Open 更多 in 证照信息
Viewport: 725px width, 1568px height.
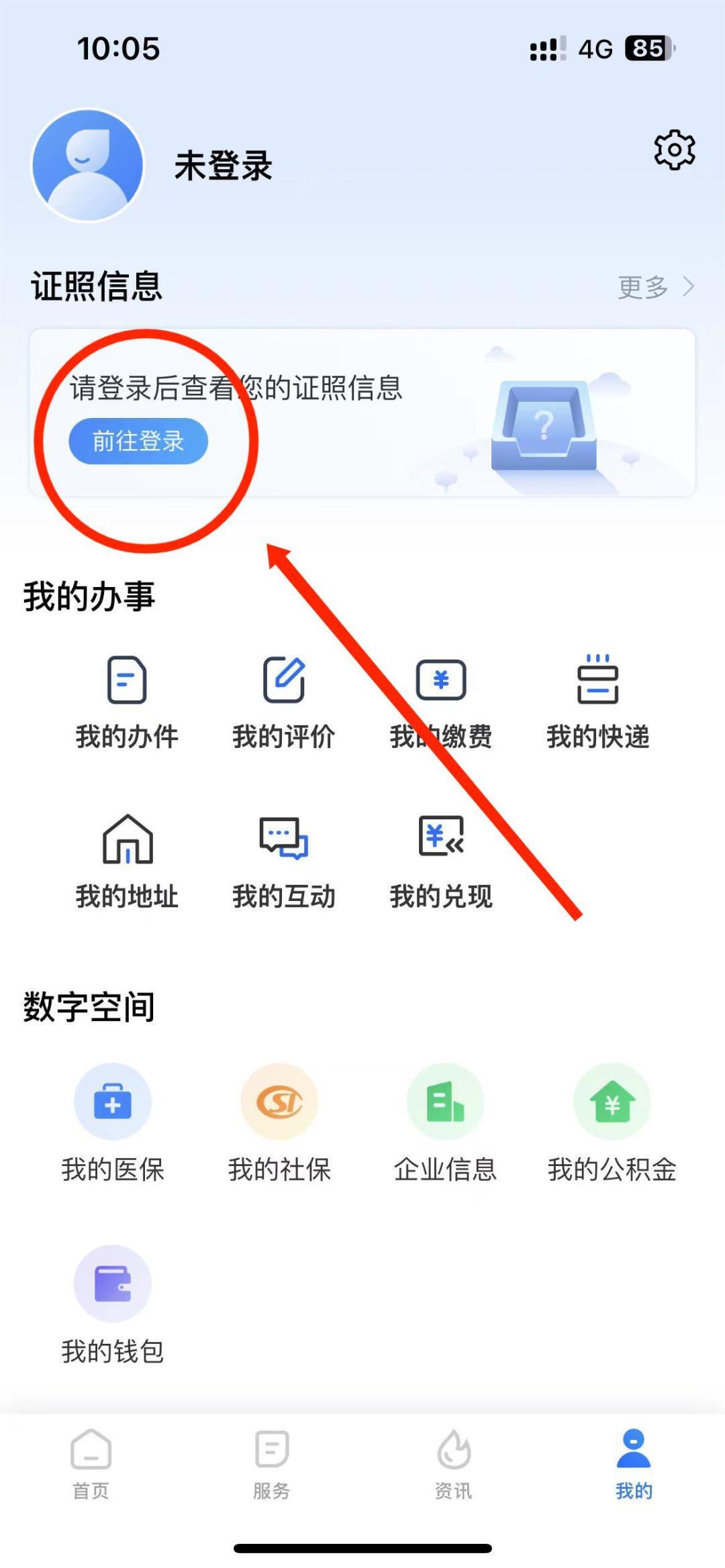655,287
